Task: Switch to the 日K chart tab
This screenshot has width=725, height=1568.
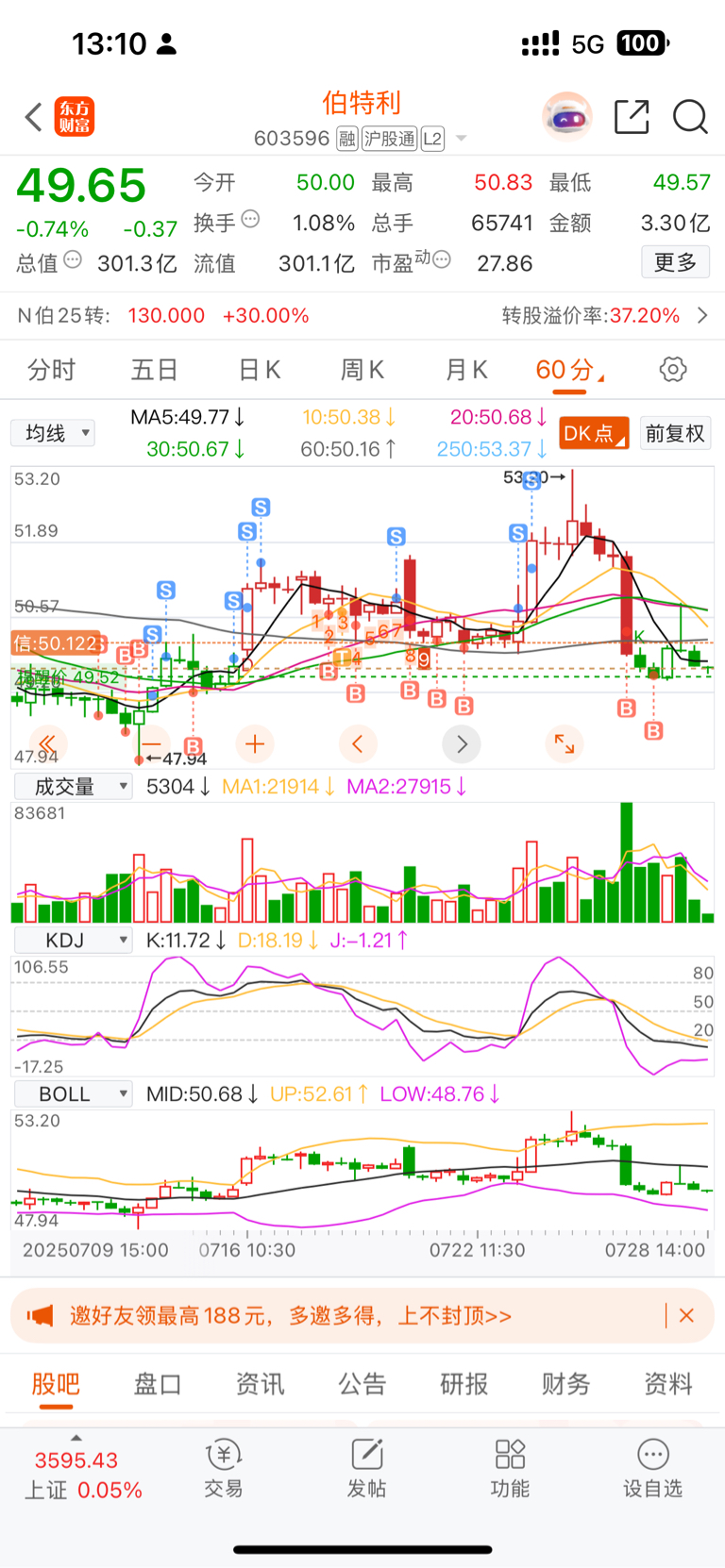Action: (x=259, y=370)
